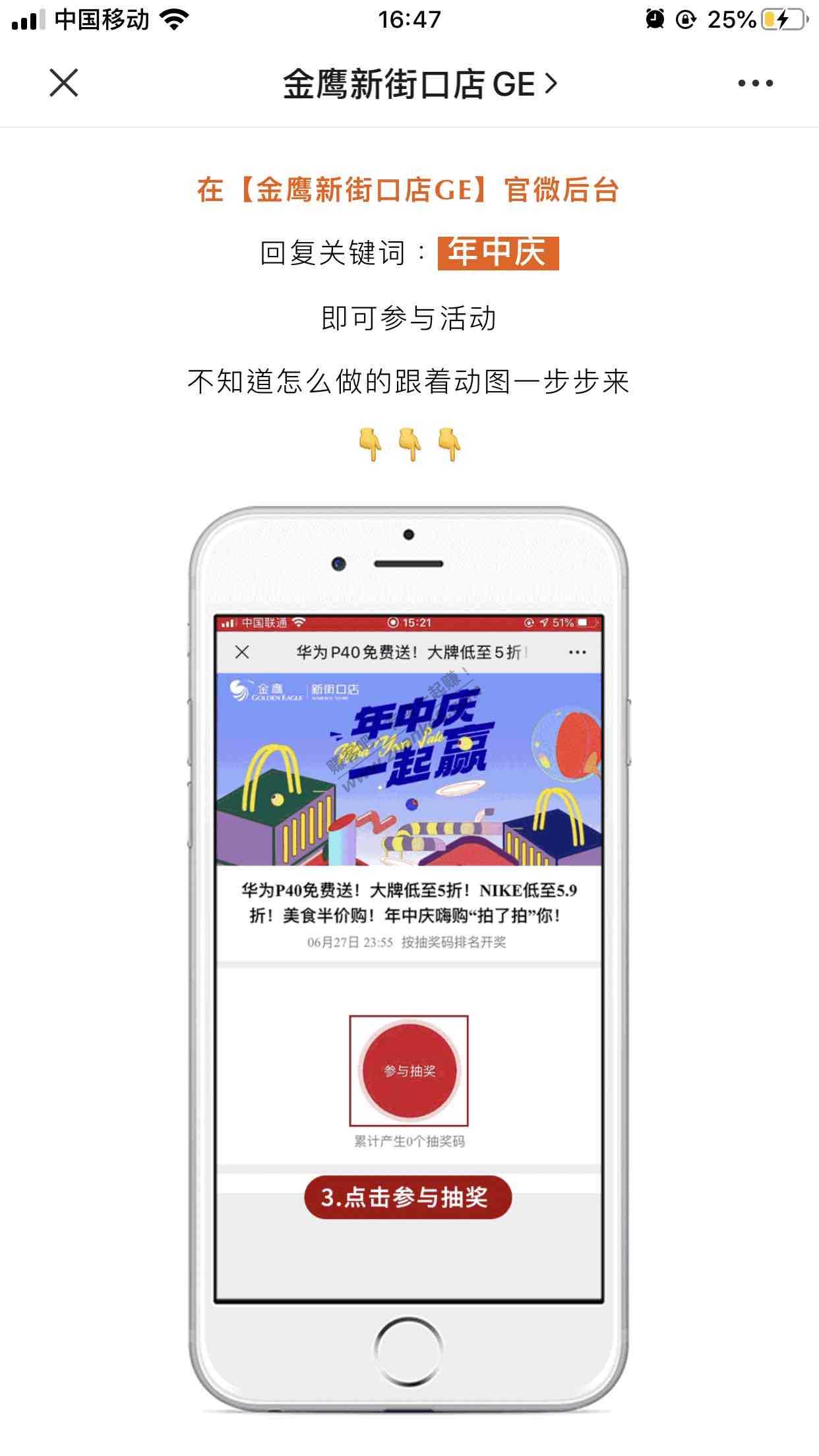Open the three-dot overflow menu
This screenshot has width=819, height=1456.
755,84
